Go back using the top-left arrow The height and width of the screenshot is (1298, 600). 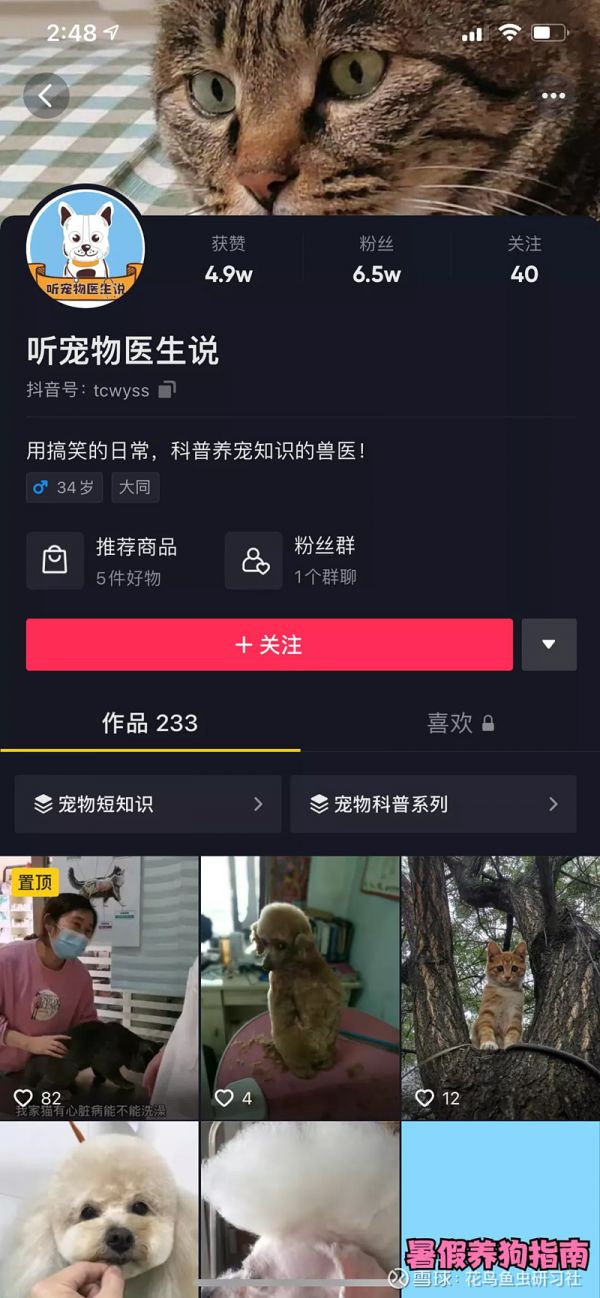coord(45,96)
